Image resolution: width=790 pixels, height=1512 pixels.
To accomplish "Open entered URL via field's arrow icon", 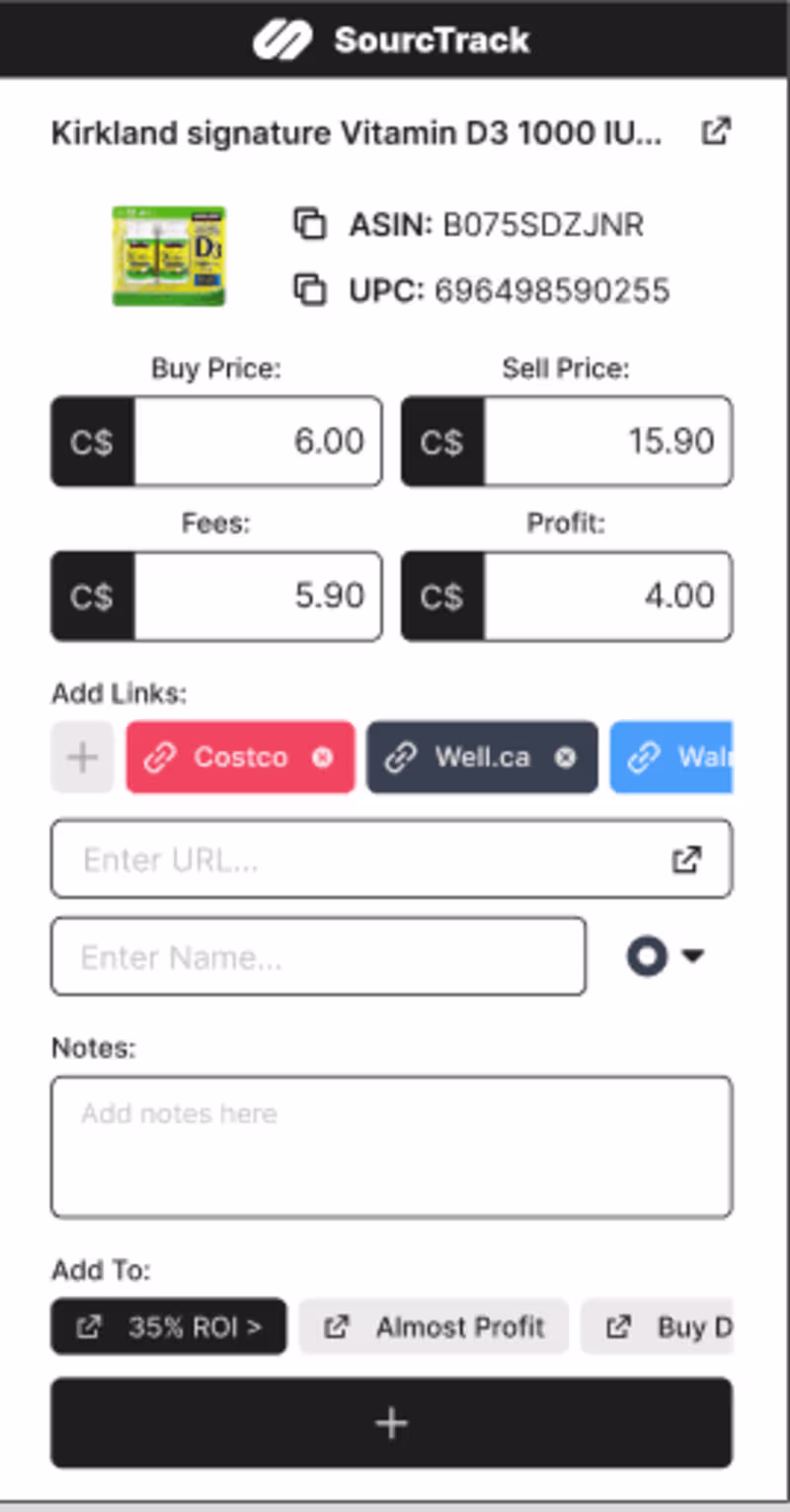I will [686, 859].
